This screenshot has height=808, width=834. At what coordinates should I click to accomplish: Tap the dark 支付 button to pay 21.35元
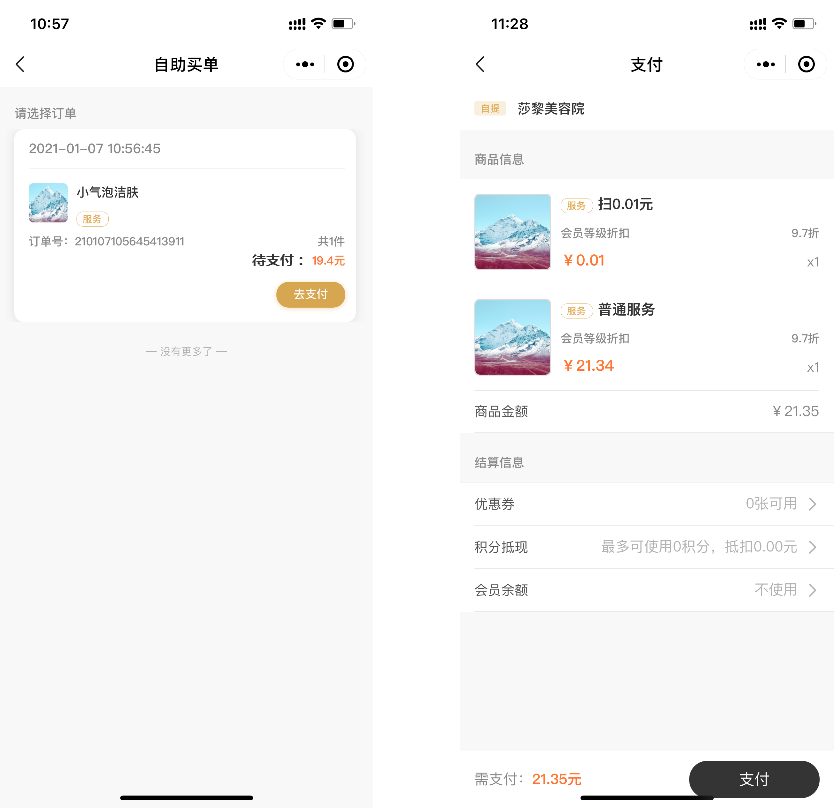(x=754, y=779)
